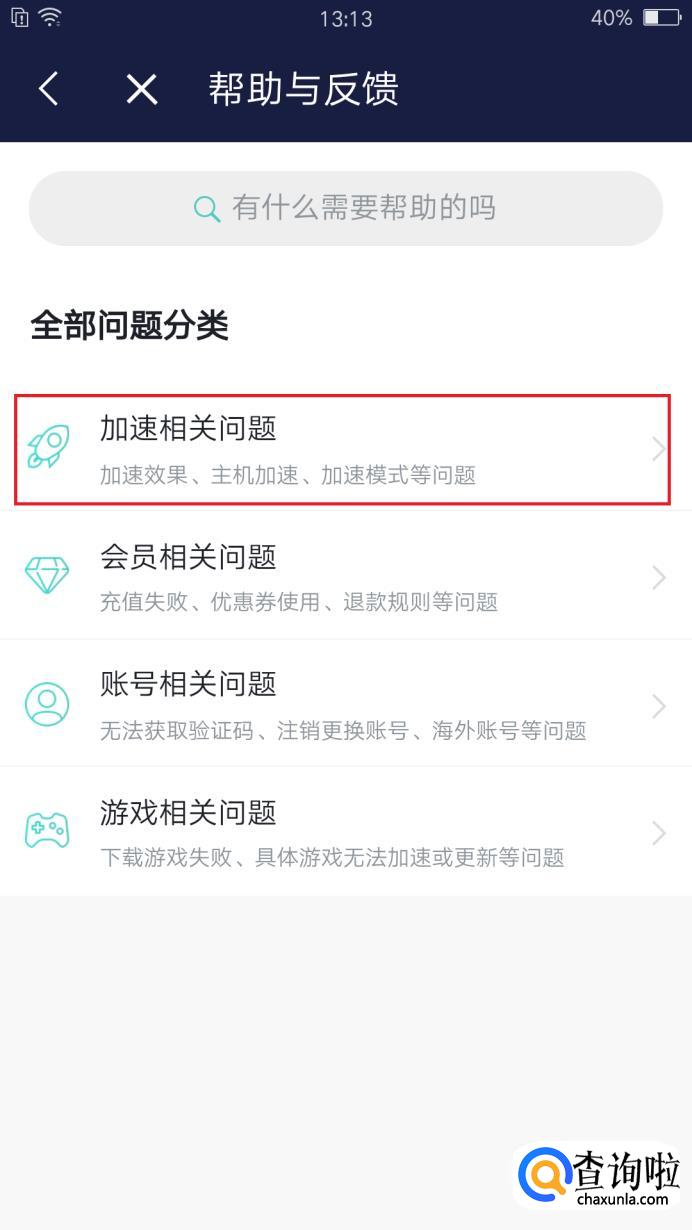
Task: Open 游戏相关问题 category
Action: click(343, 832)
